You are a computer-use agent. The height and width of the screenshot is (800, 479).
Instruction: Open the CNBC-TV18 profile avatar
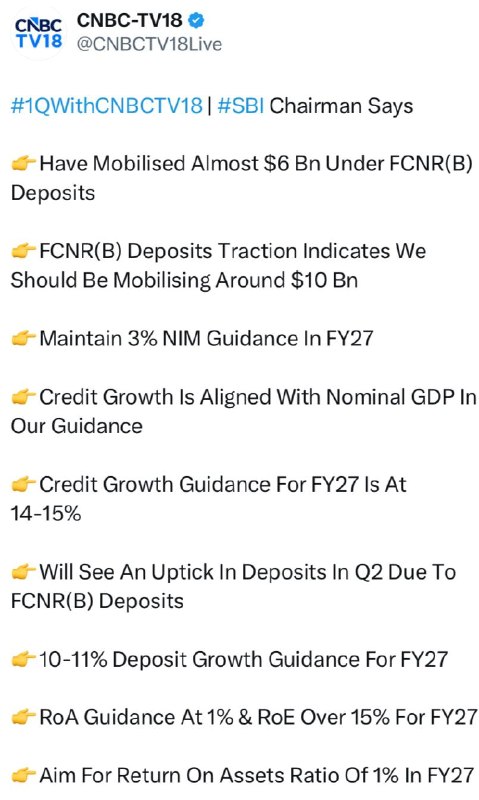[39, 33]
